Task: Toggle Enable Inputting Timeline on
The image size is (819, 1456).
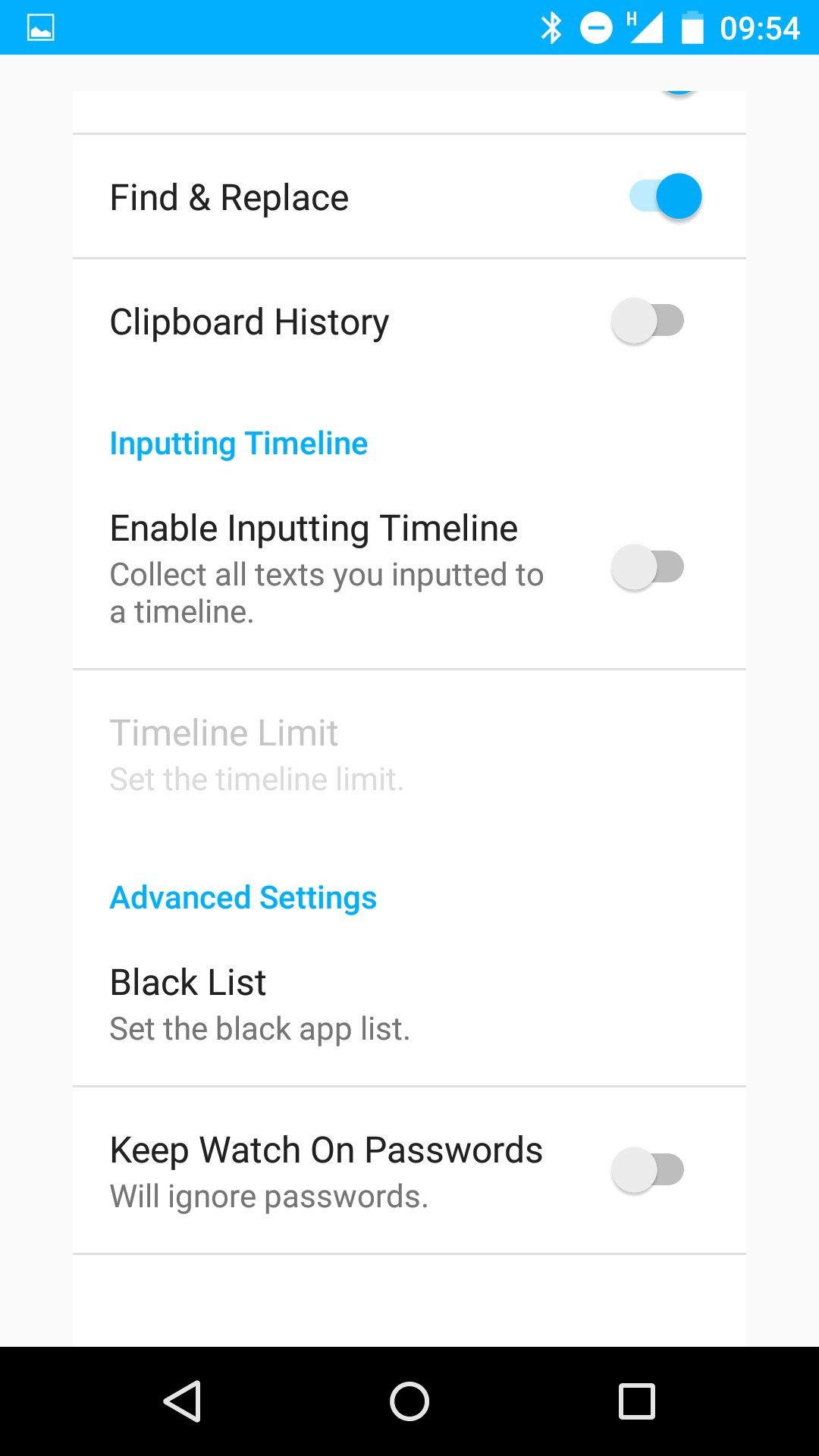Action: pos(648,567)
